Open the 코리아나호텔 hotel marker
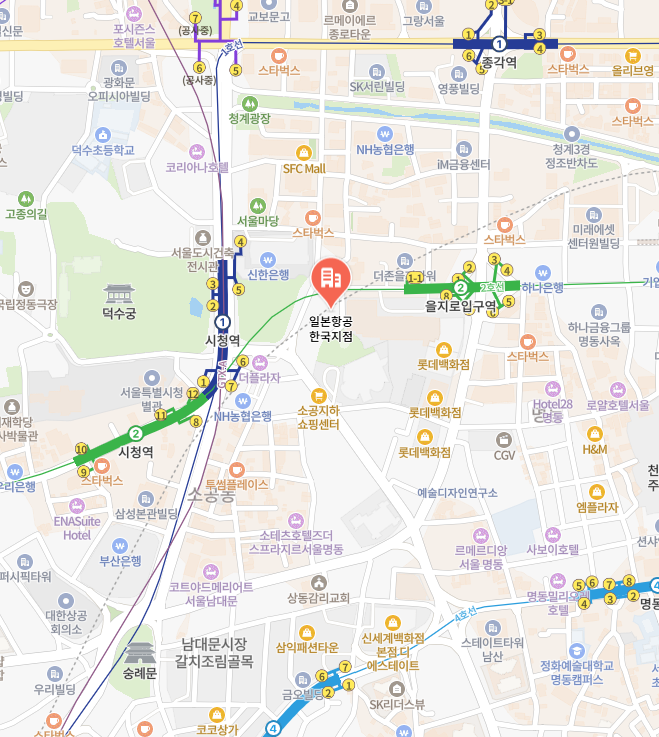The width and height of the screenshot is (659, 737). tap(198, 150)
